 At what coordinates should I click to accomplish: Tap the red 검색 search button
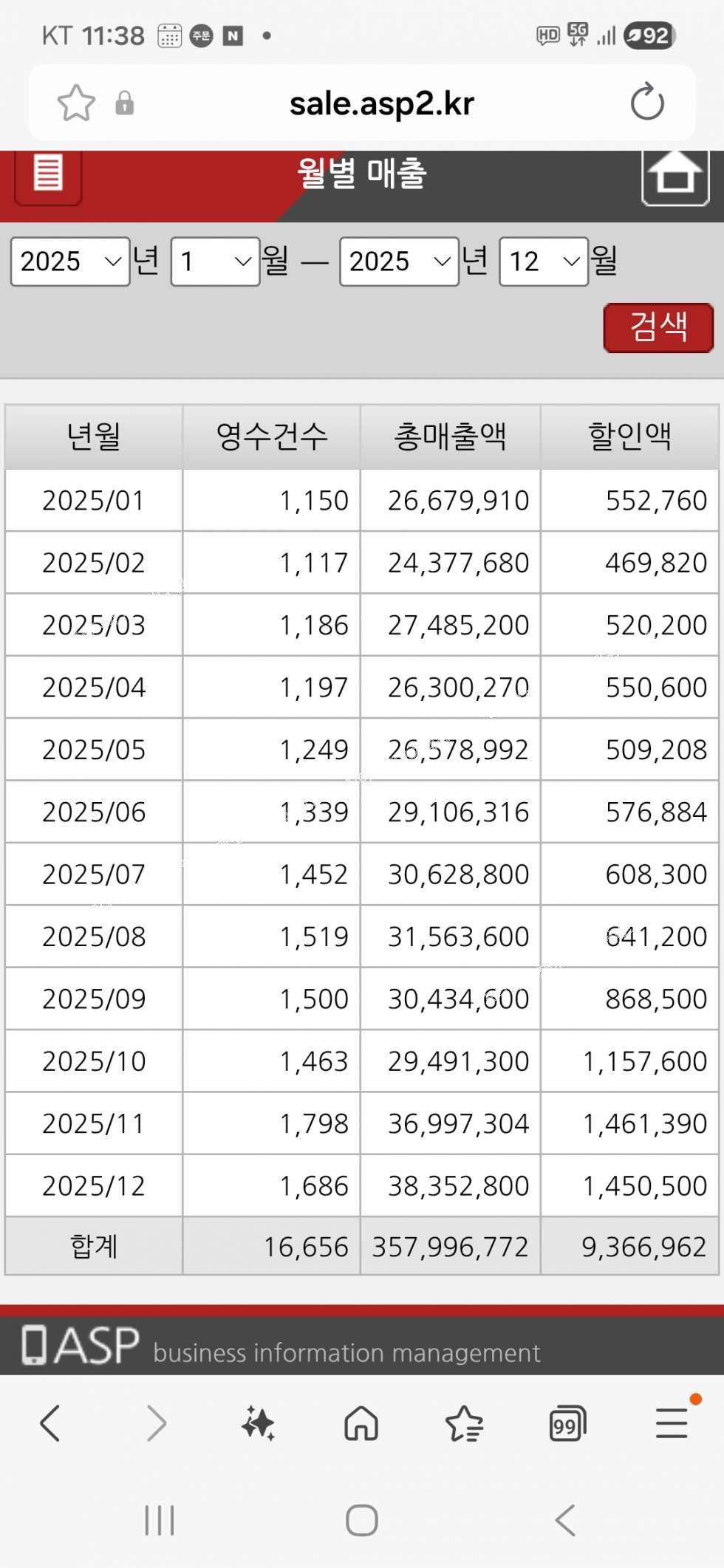pos(658,327)
